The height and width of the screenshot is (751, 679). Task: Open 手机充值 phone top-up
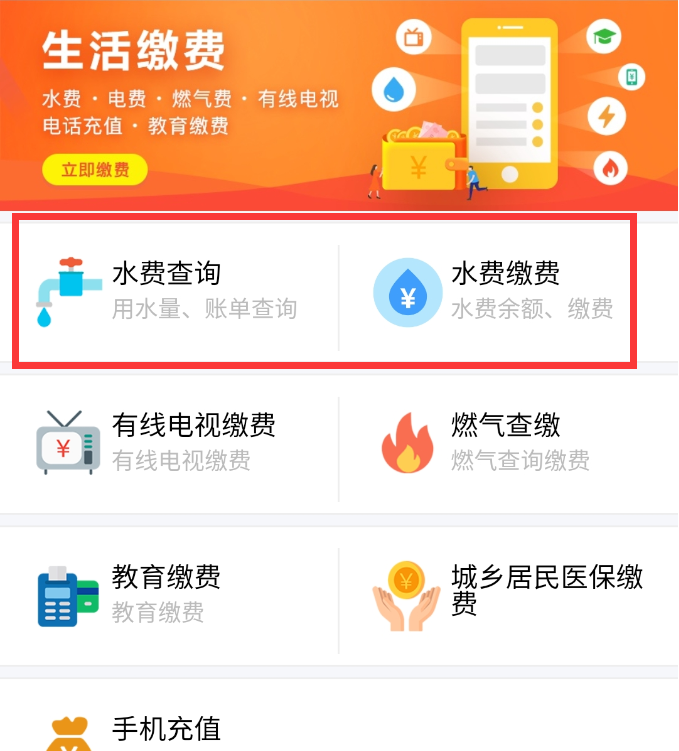click(x=166, y=728)
